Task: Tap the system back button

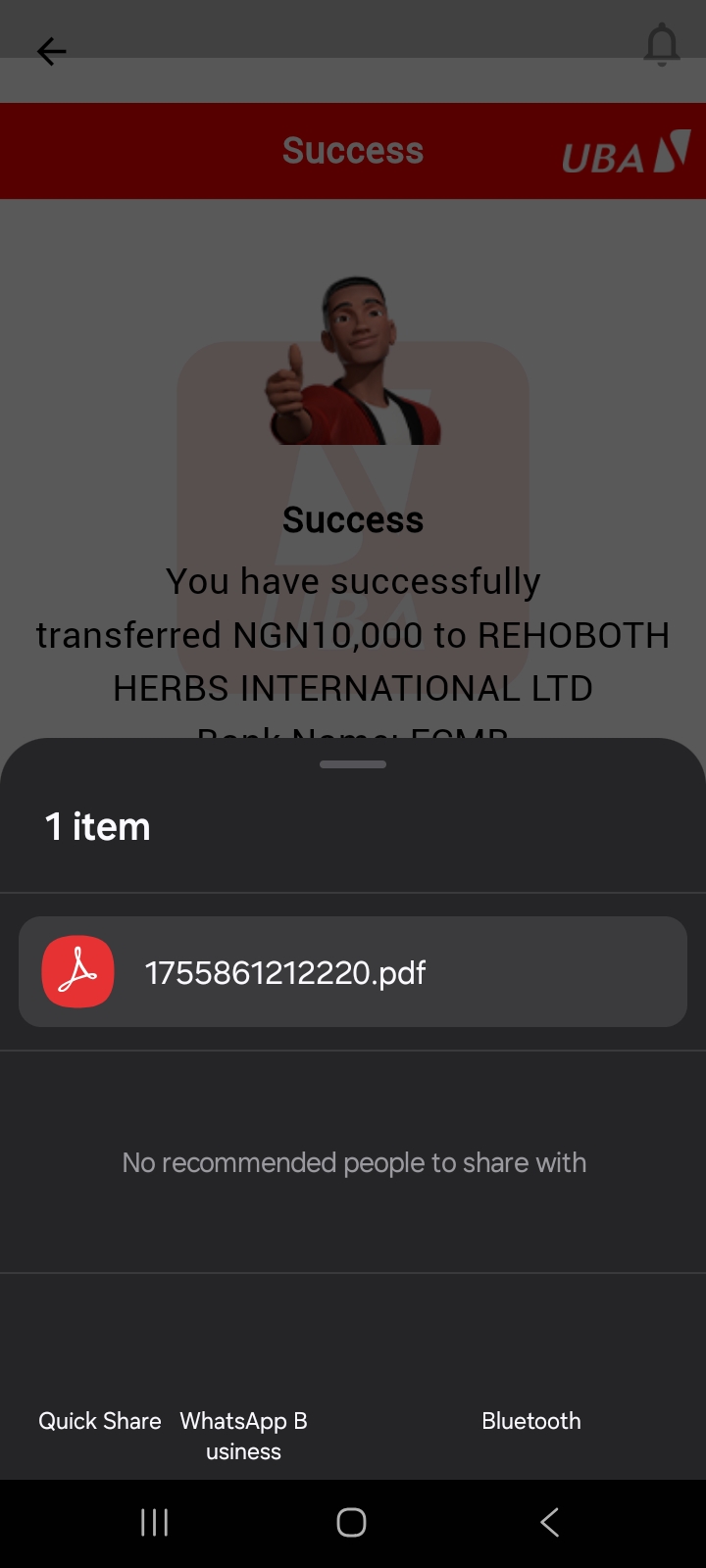Action: (549, 1522)
